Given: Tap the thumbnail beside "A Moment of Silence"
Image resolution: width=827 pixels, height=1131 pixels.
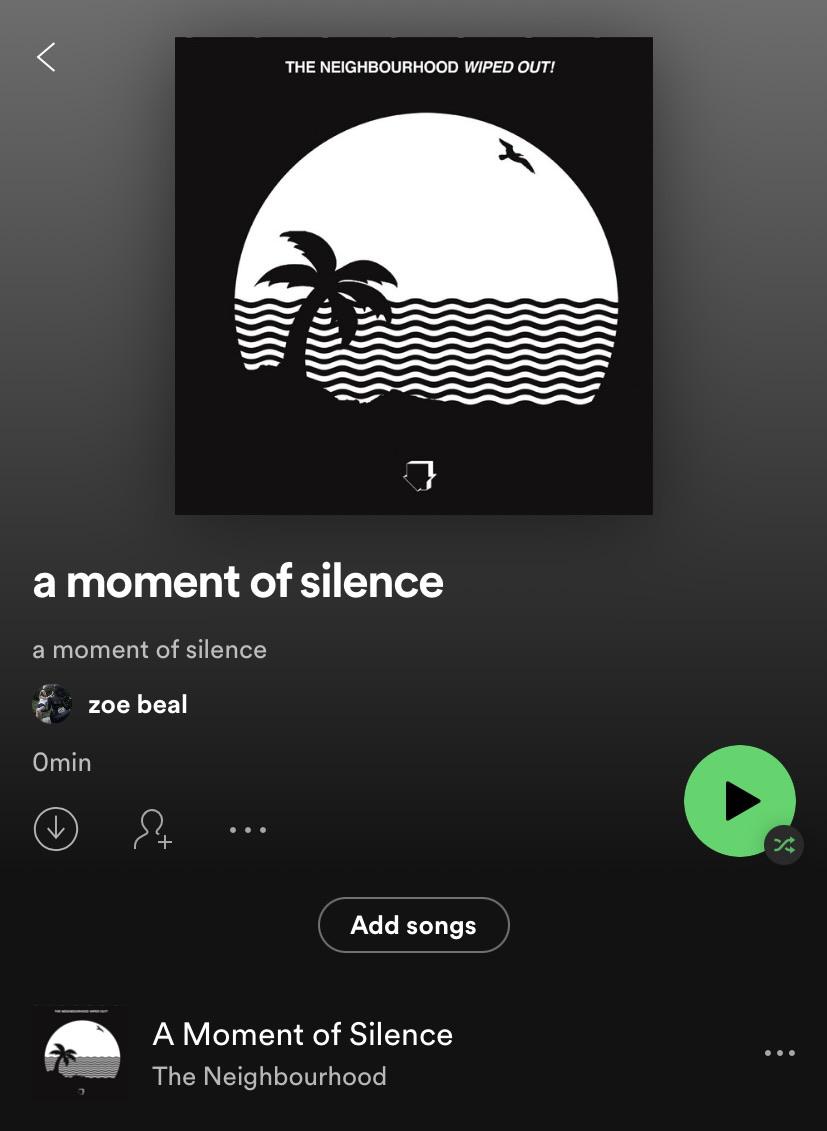Looking at the screenshot, I should pyautogui.click(x=80, y=1052).
